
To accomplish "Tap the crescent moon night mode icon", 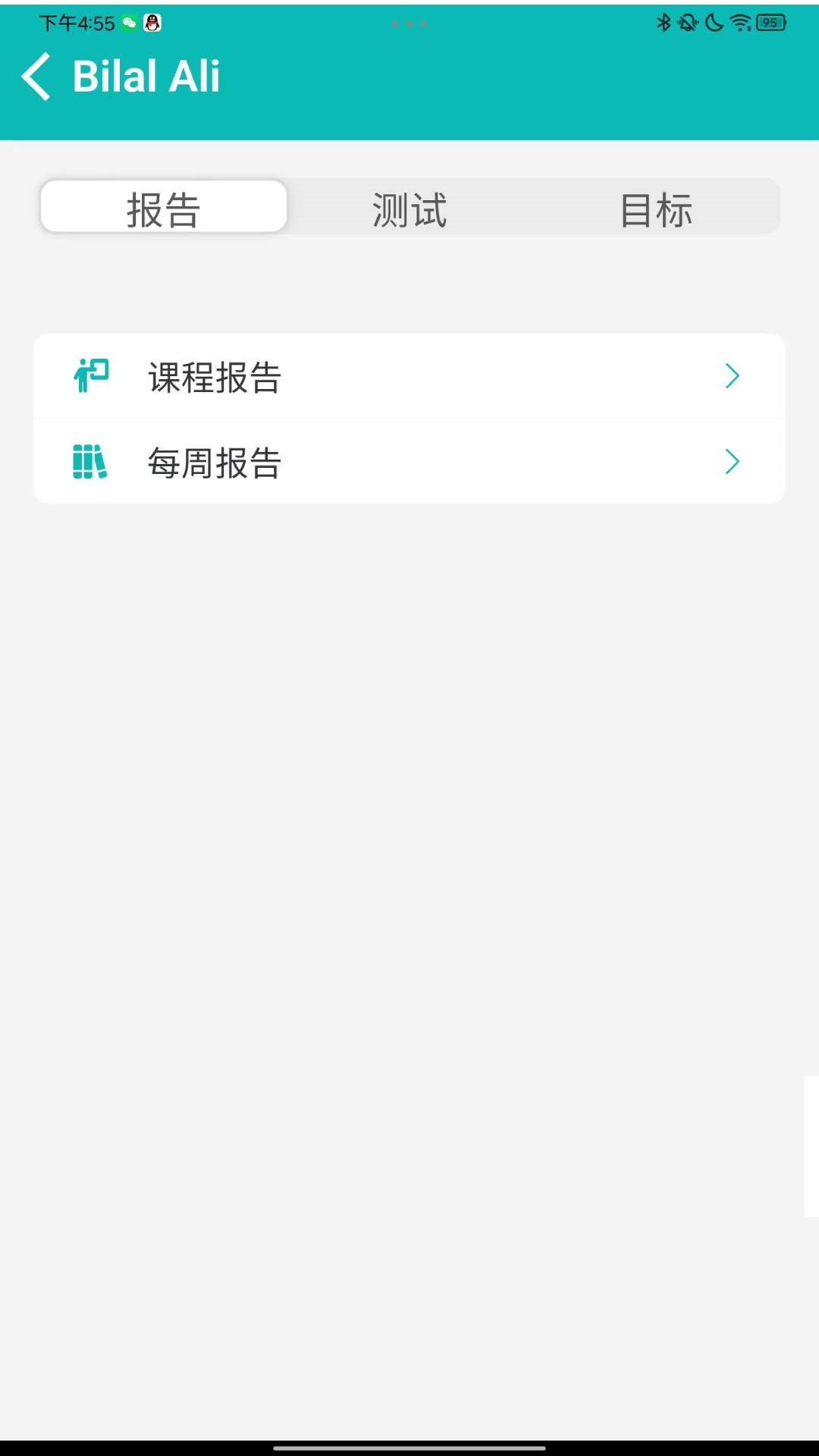I will tap(713, 23).
